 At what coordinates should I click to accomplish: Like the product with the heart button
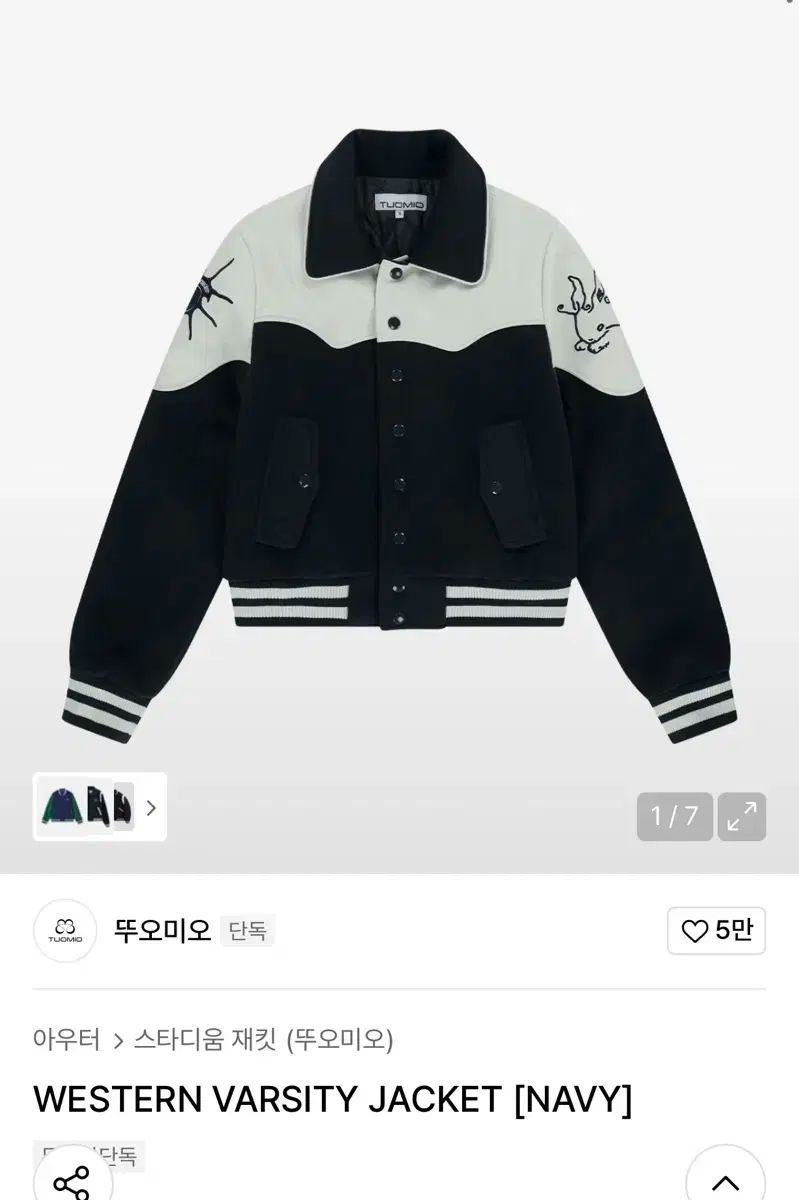716,931
